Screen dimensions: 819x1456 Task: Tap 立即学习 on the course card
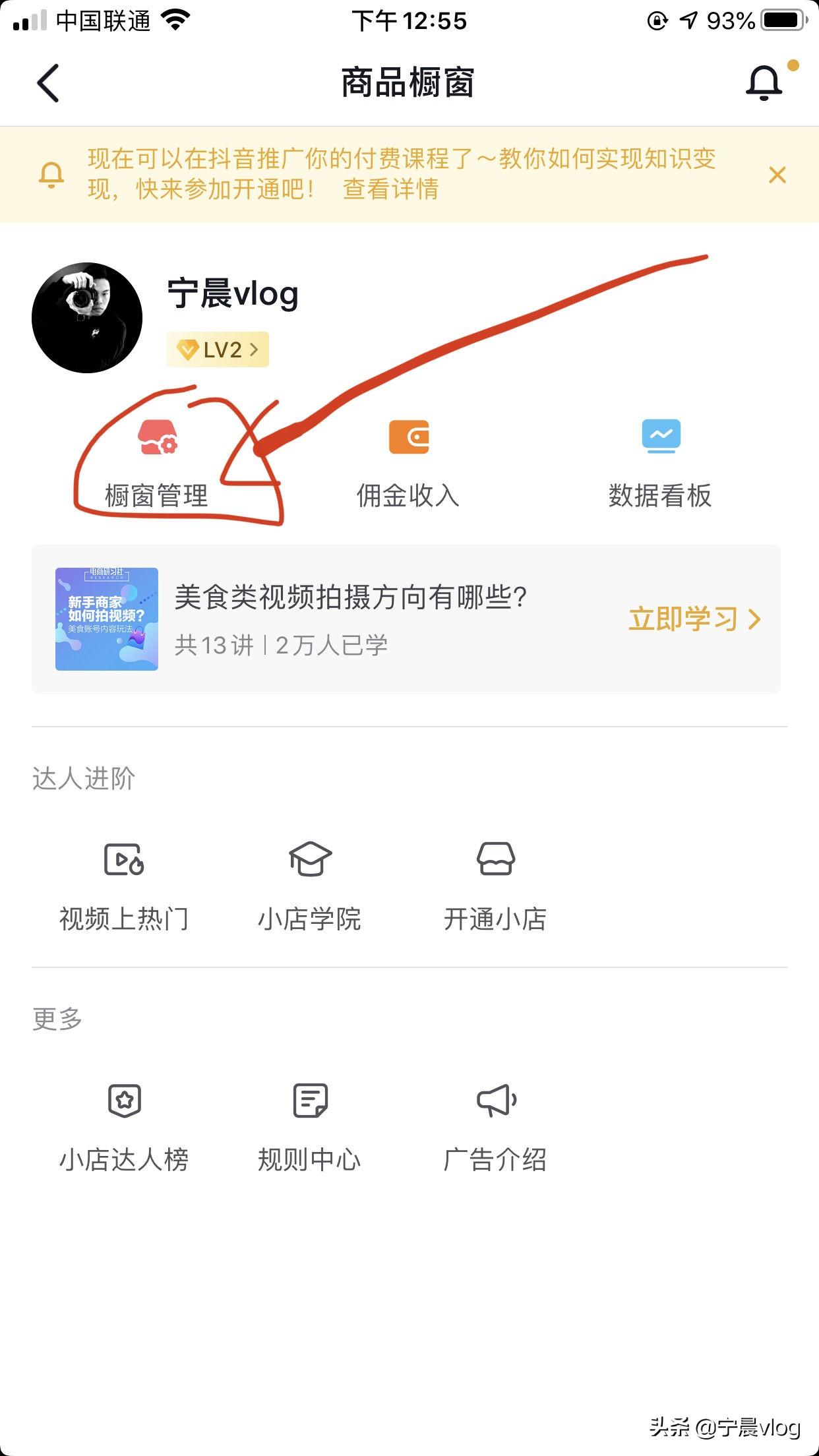[x=694, y=619]
